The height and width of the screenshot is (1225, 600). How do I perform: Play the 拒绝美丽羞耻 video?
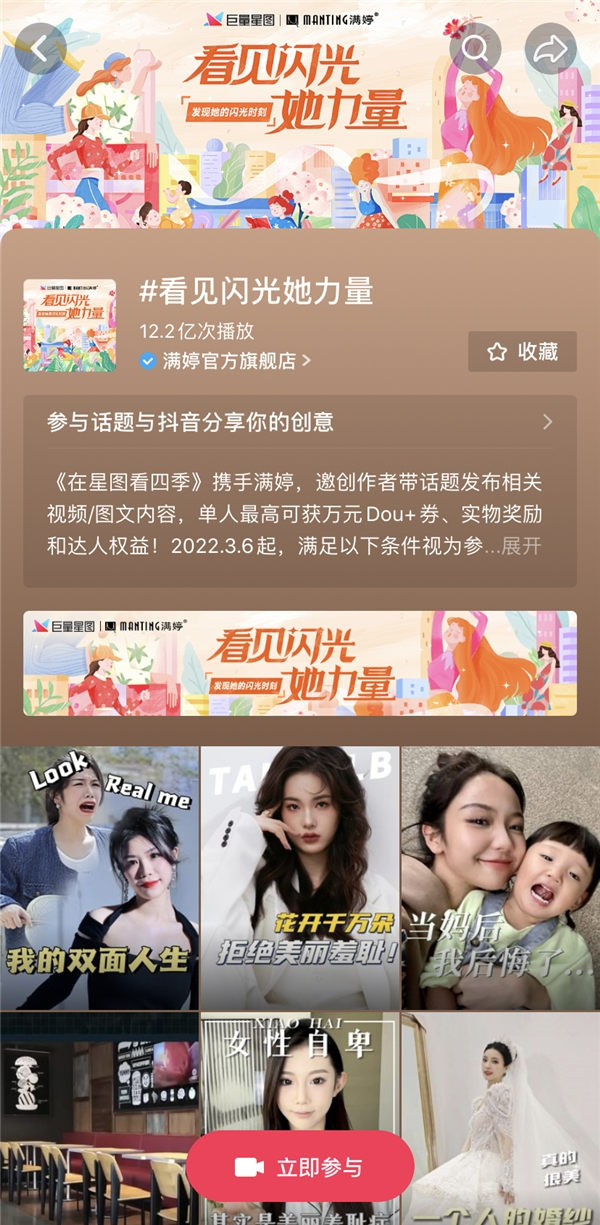click(300, 877)
